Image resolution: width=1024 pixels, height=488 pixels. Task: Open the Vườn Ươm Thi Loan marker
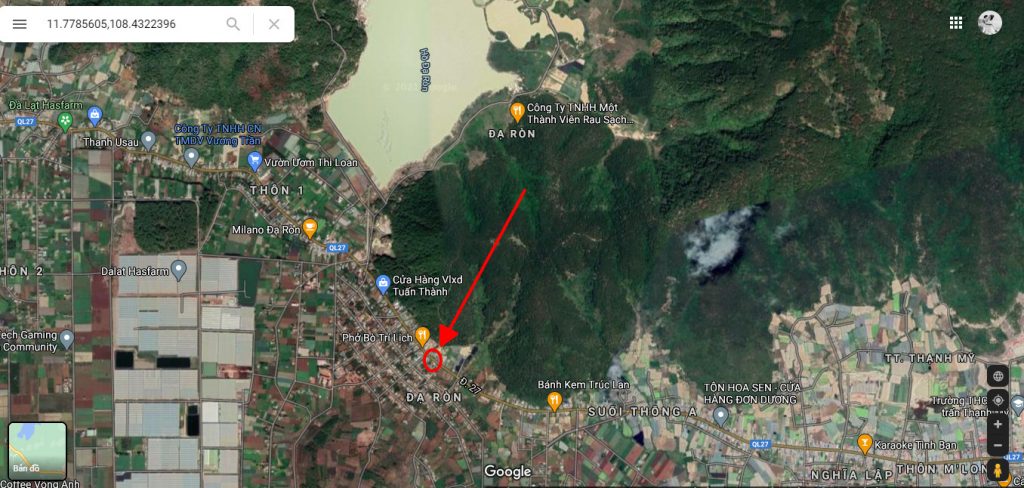254,160
